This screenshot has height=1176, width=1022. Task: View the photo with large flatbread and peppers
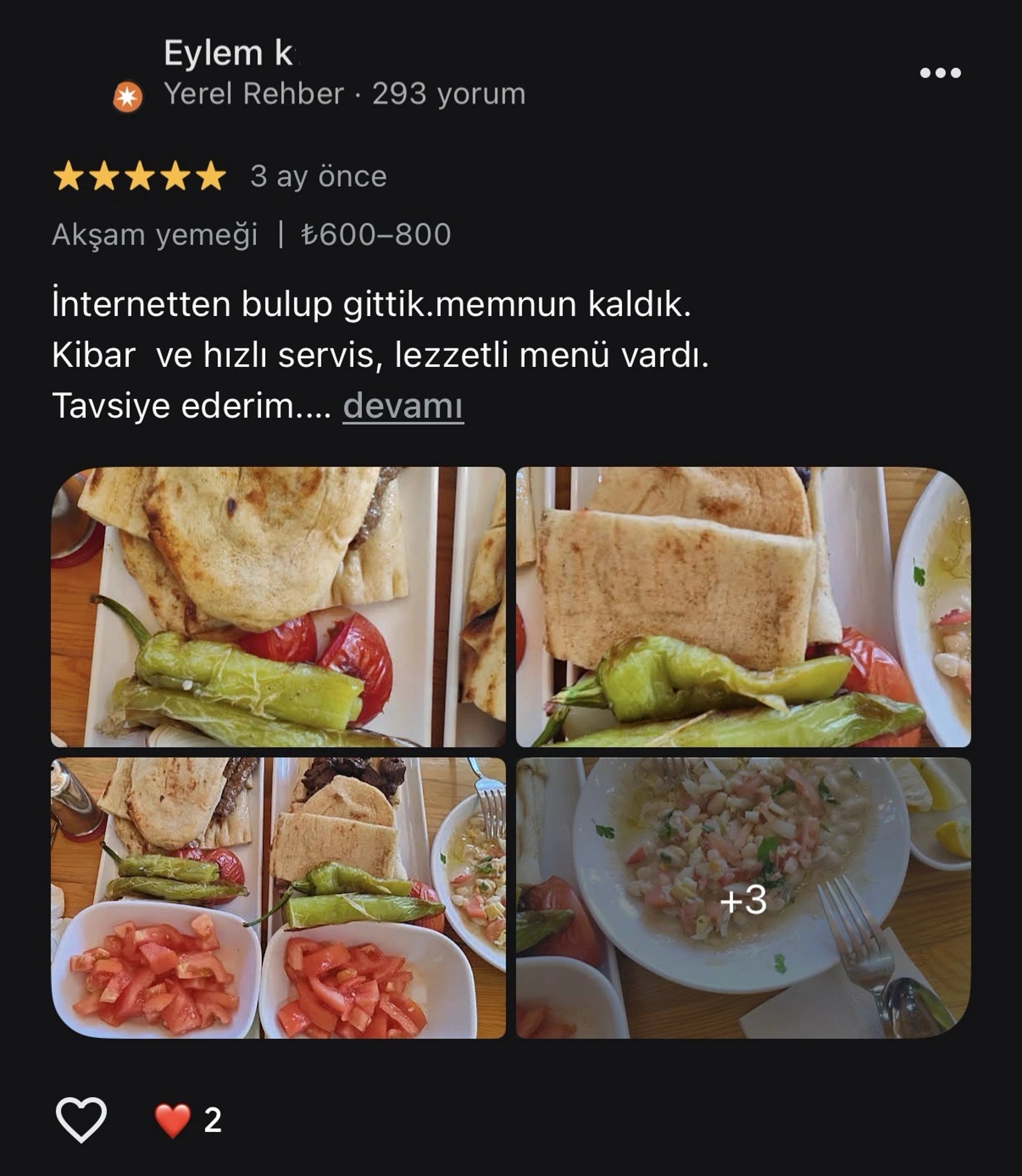pyautogui.click(x=278, y=607)
